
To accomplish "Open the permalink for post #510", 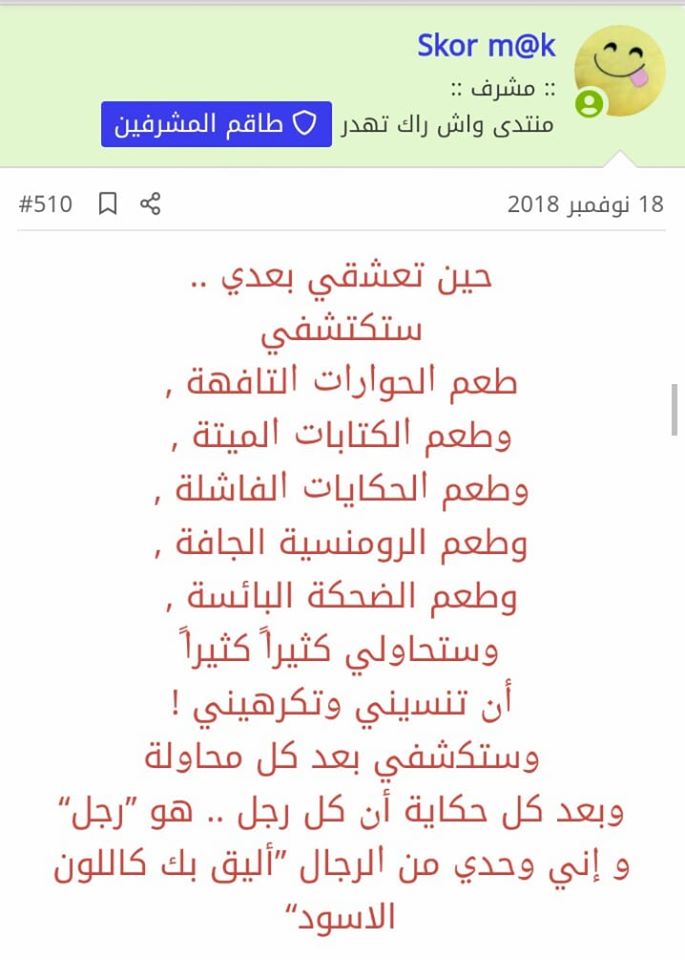I will click(x=46, y=205).
